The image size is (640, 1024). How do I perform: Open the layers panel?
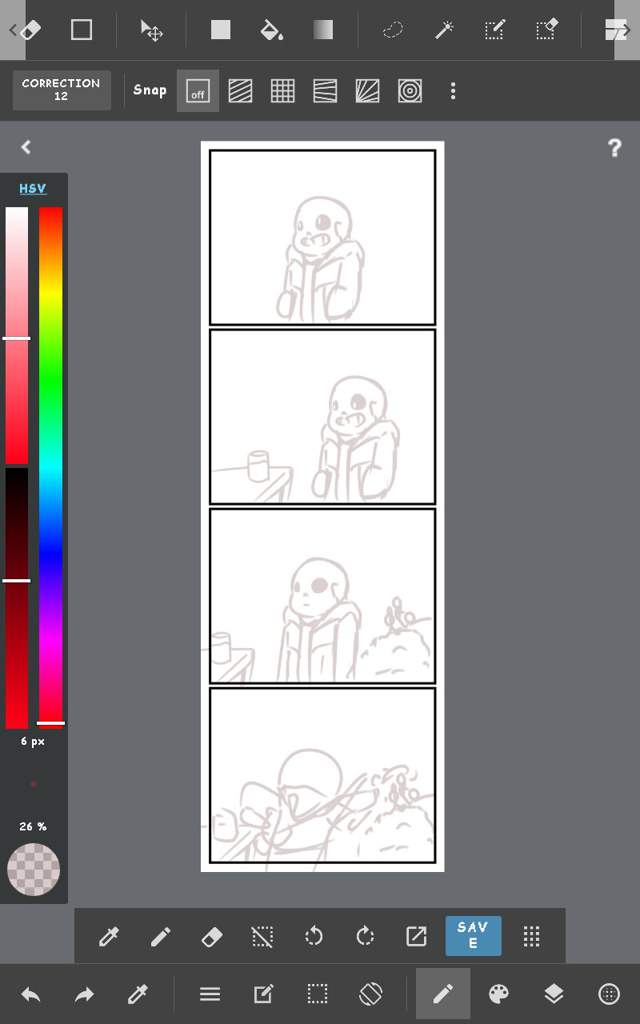point(553,994)
